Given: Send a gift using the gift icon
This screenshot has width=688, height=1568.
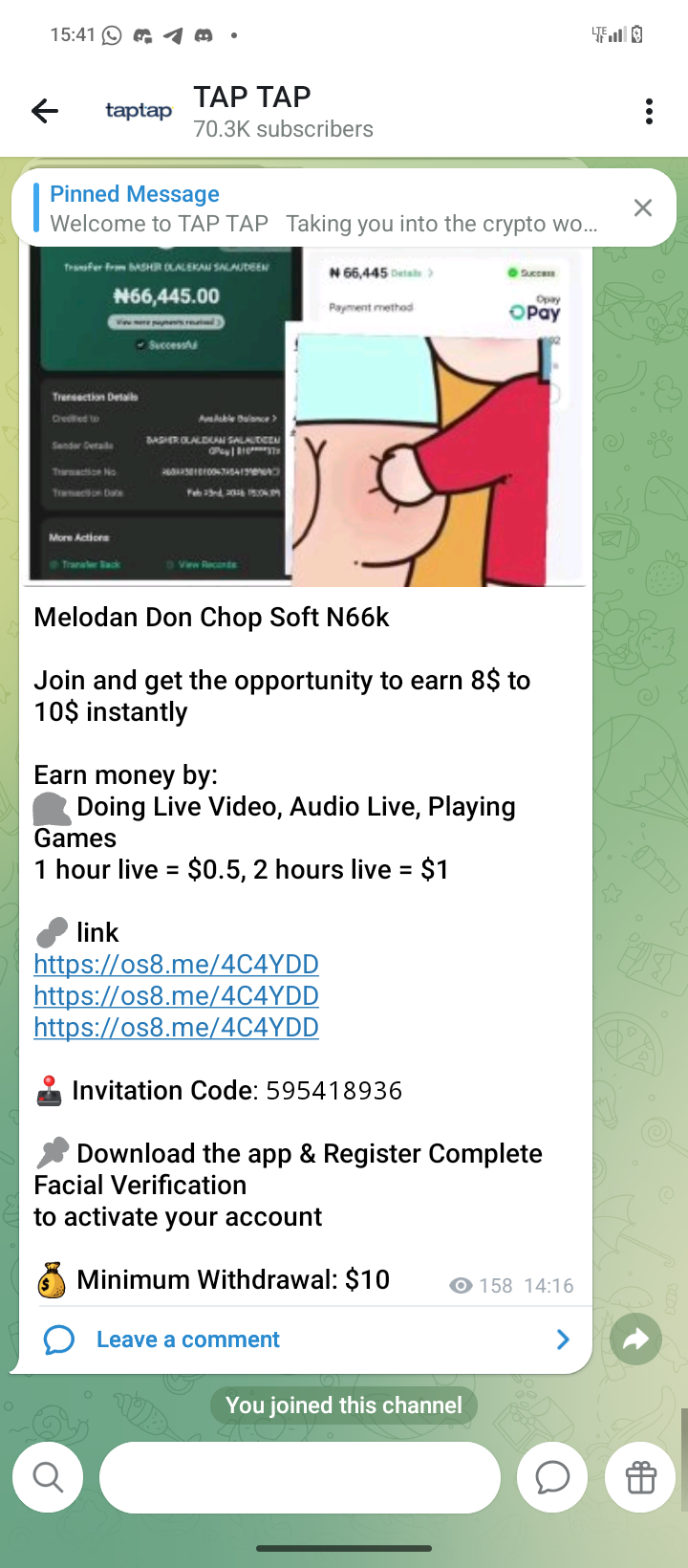Looking at the screenshot, I should pos(640,1477).
